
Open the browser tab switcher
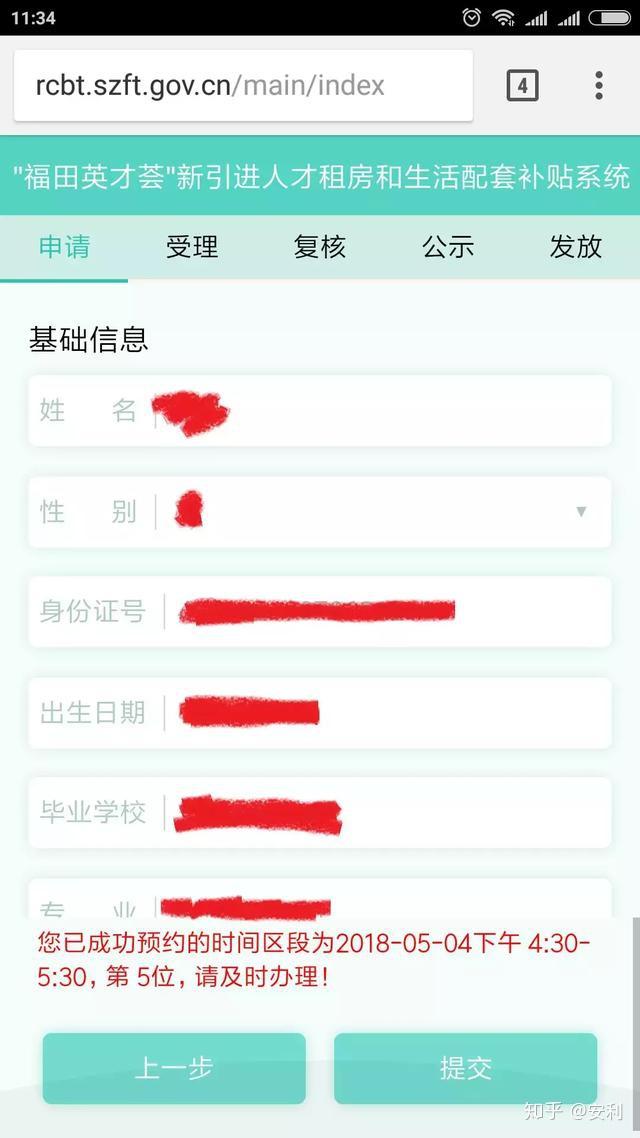click(x=522, y=86)
